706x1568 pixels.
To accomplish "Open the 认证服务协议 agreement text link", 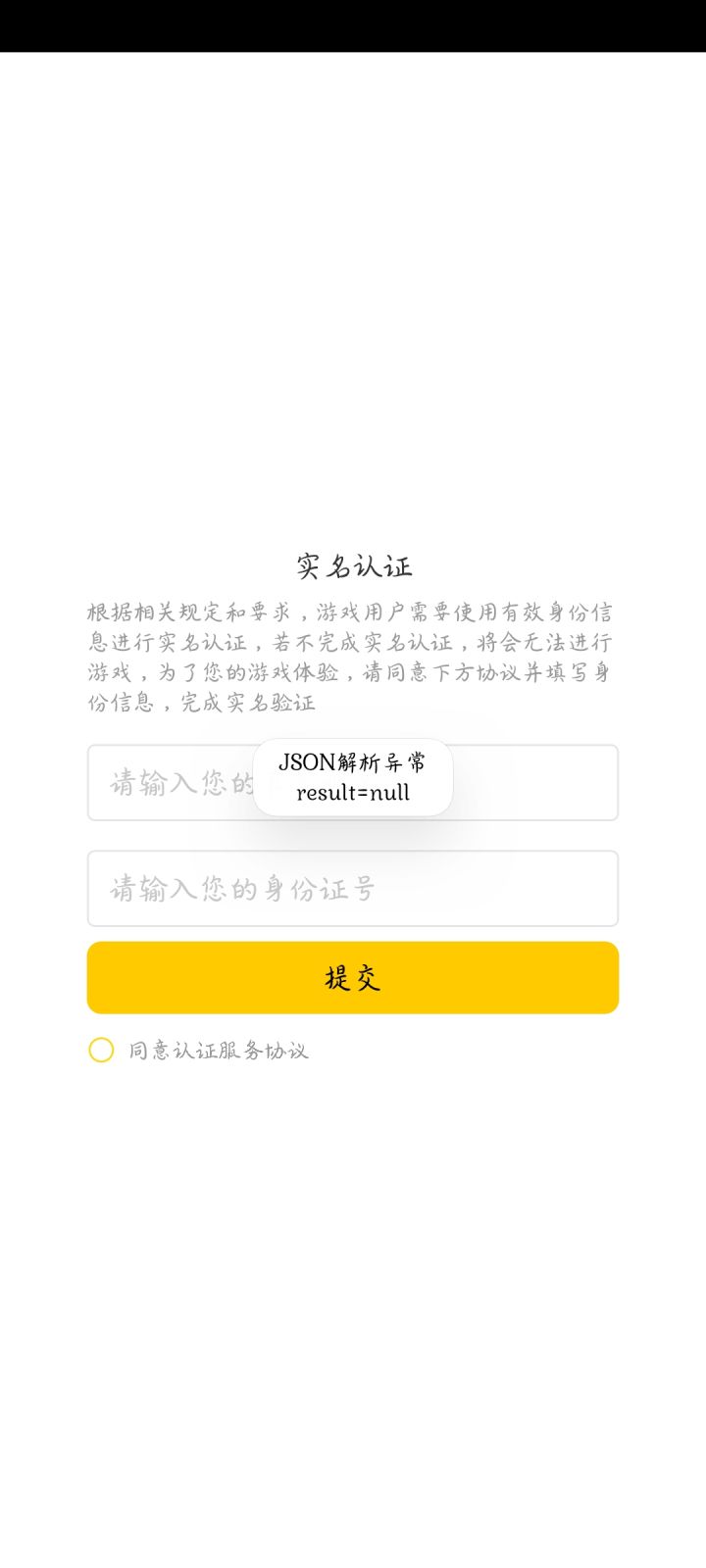I will coord(241,1050).
